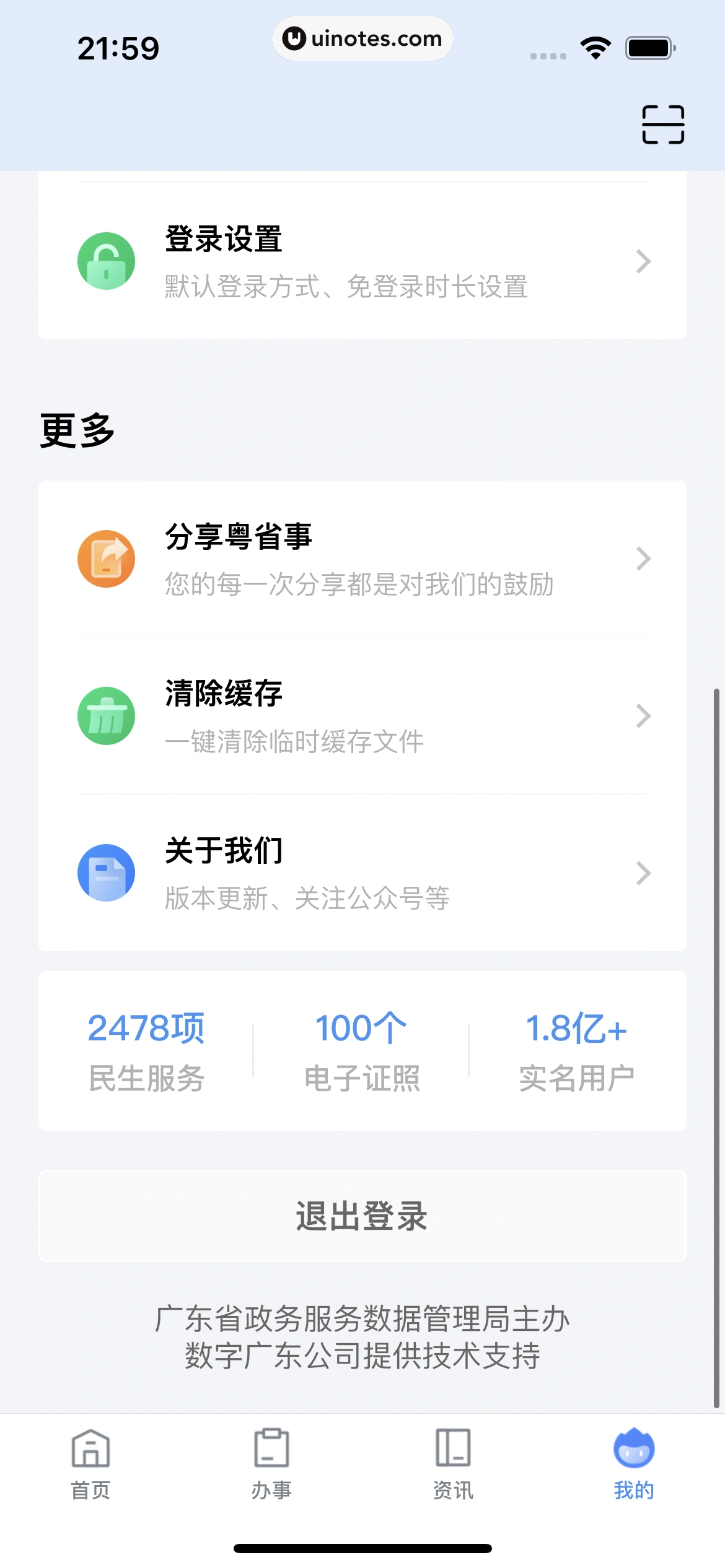Expand 关于我们 via its chevron

(x=643, y=873)
